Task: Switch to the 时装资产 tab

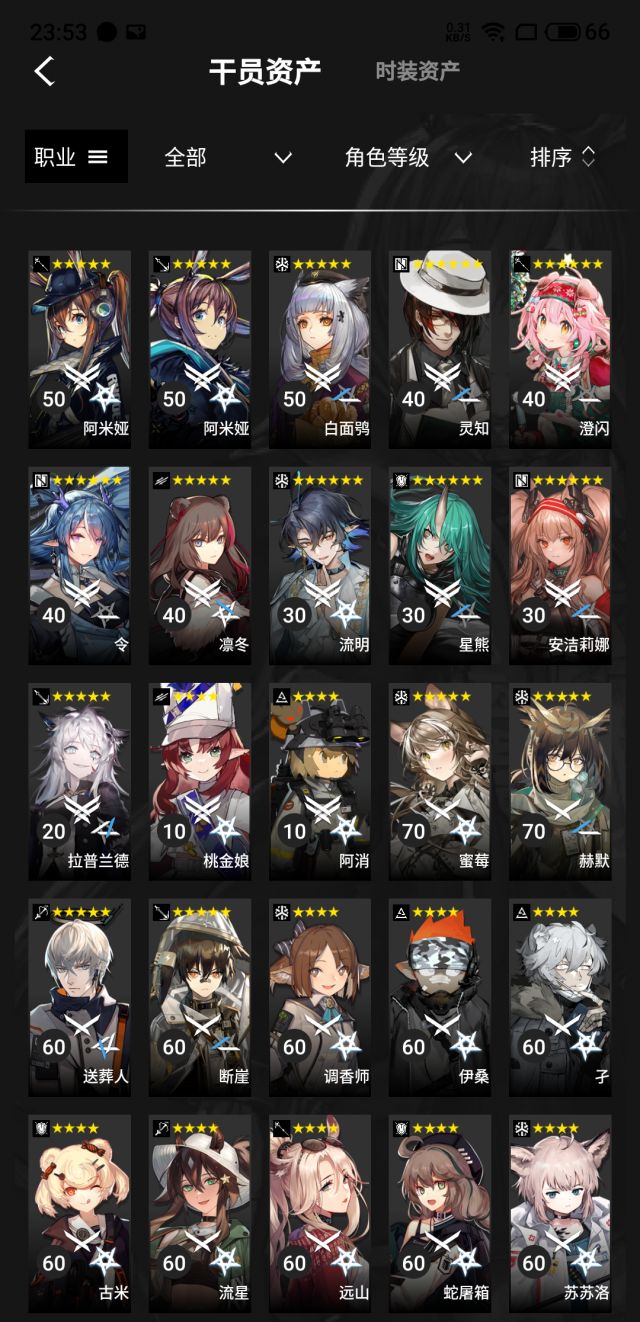Action: pos(417,71)
